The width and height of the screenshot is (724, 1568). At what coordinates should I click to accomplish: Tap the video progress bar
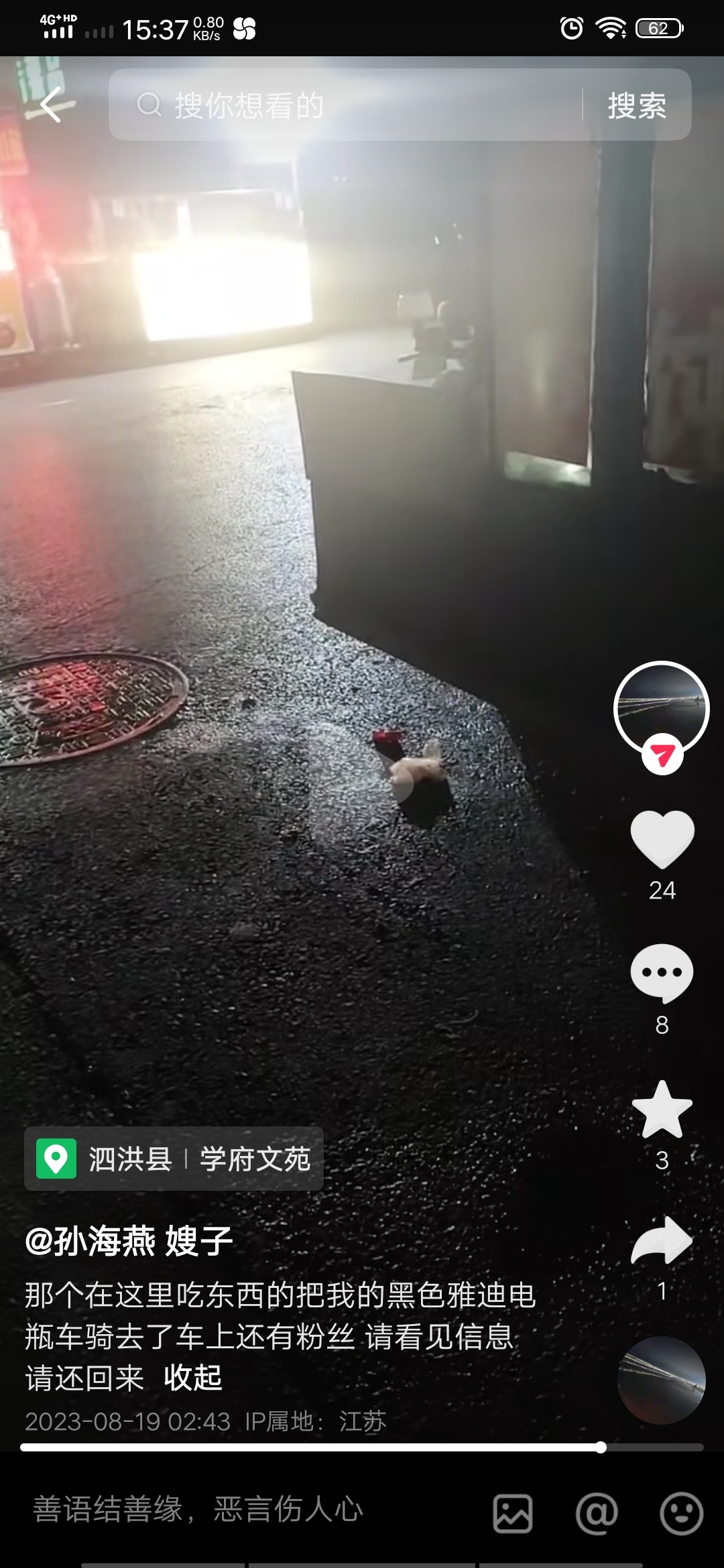(x=362, y=1447)
